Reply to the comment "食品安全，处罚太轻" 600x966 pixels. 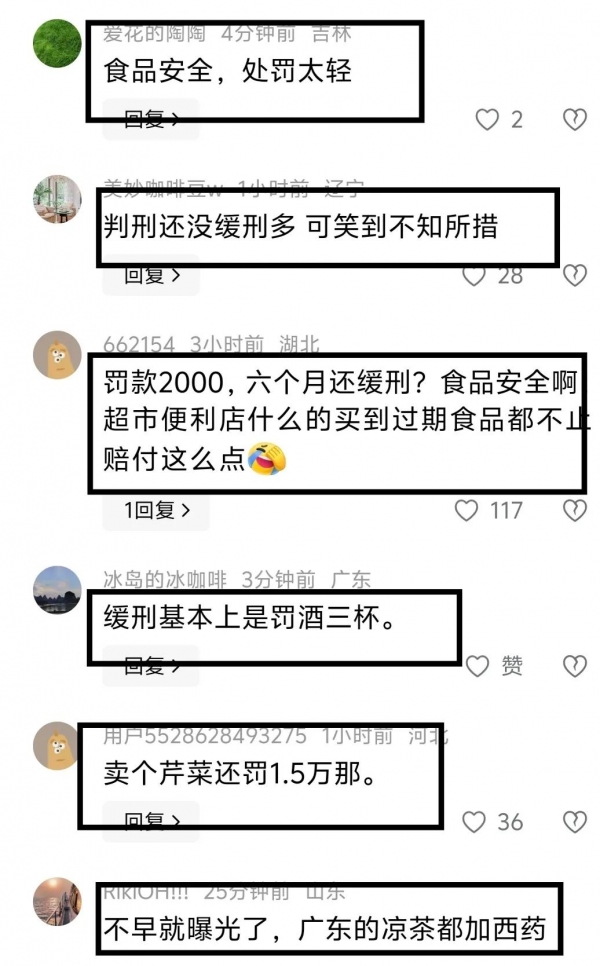[x=151, y=120]
